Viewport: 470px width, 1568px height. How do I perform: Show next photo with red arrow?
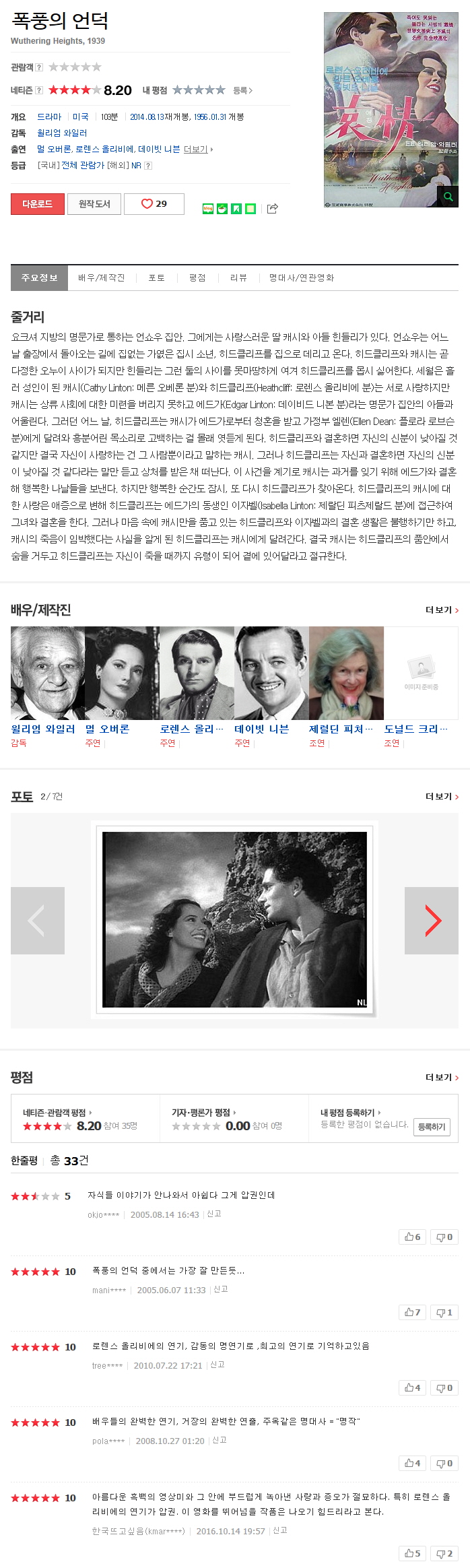[x=432, y=920]
